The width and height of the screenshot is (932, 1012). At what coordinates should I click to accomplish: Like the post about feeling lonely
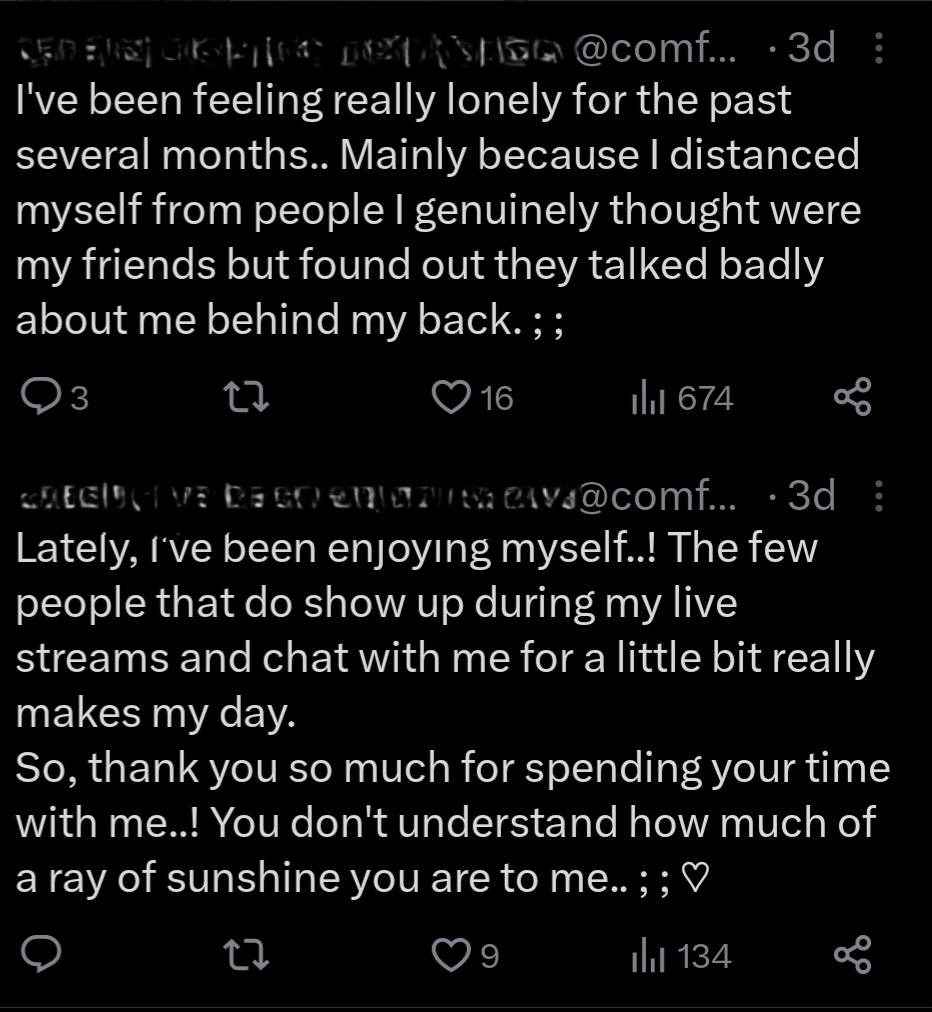click(450, 399)
